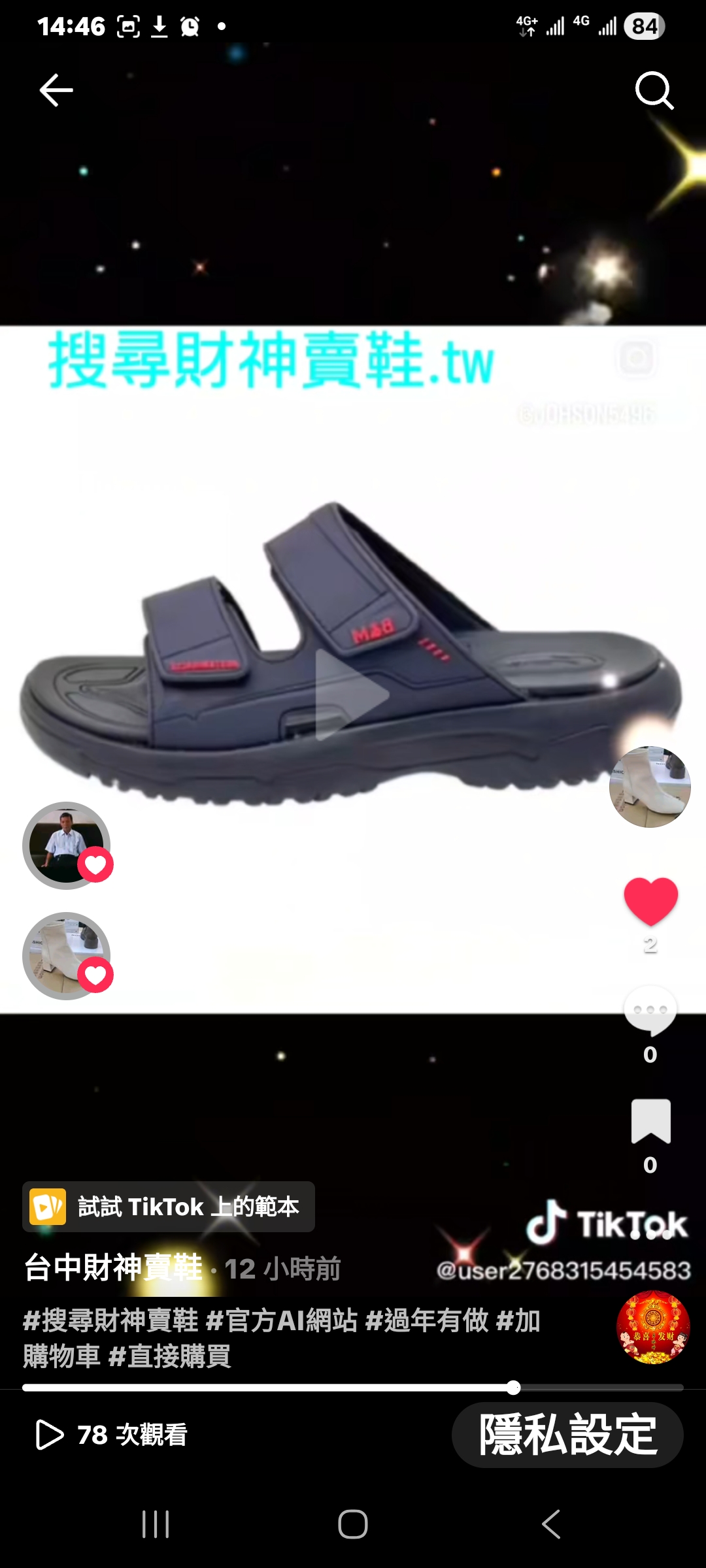Viewport: 706px width, 1568px height.
Task: Open 隱私設定 privacy settings
Action: coord(567,1435)
